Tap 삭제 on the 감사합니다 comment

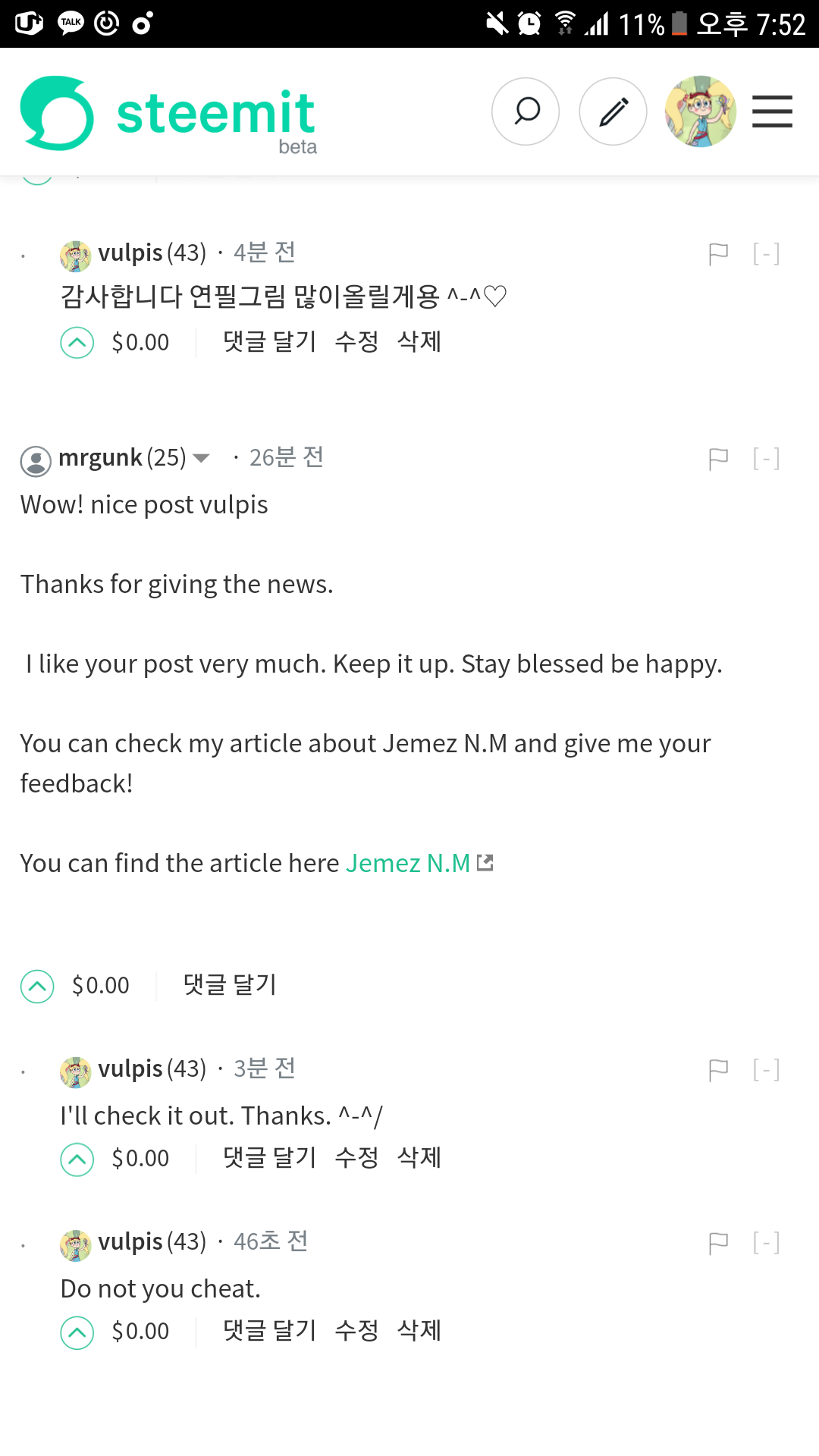coord(419,342)
